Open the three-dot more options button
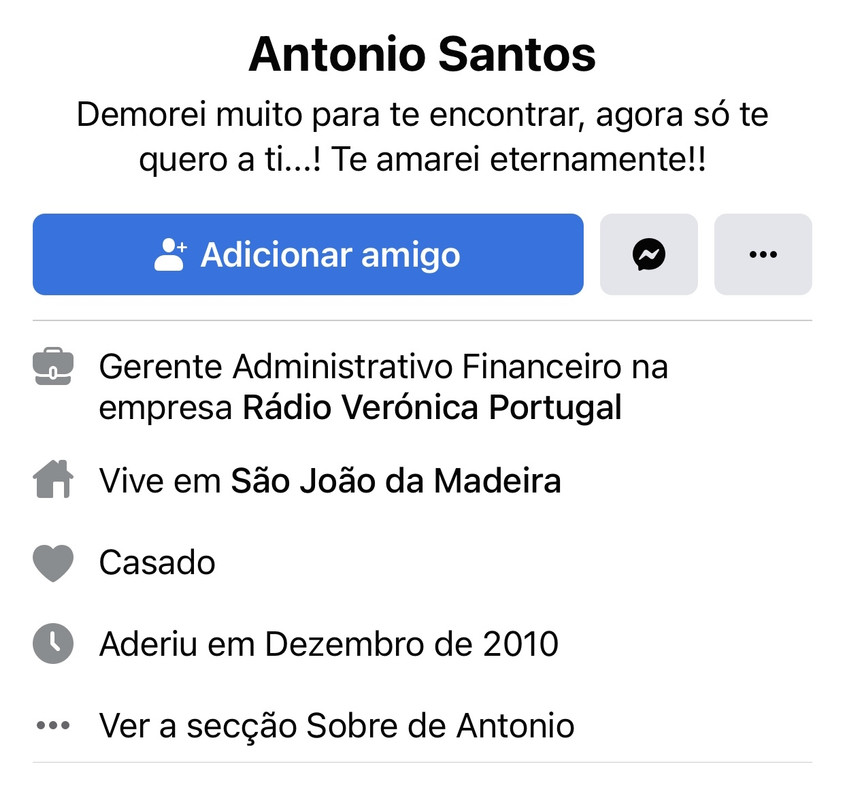Screen dimensions: 845x800 (x=763, y=254)
